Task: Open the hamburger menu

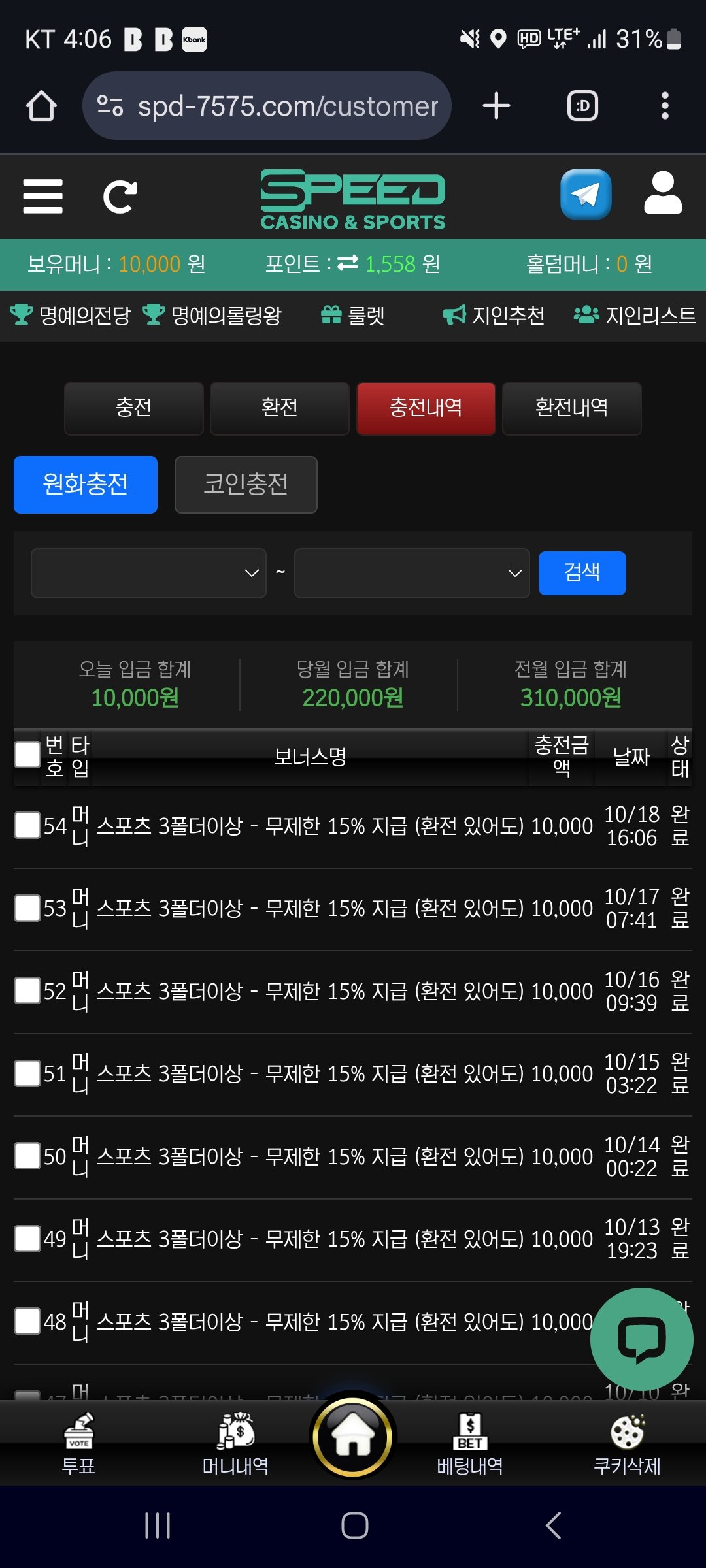Action: pos(43,196)
